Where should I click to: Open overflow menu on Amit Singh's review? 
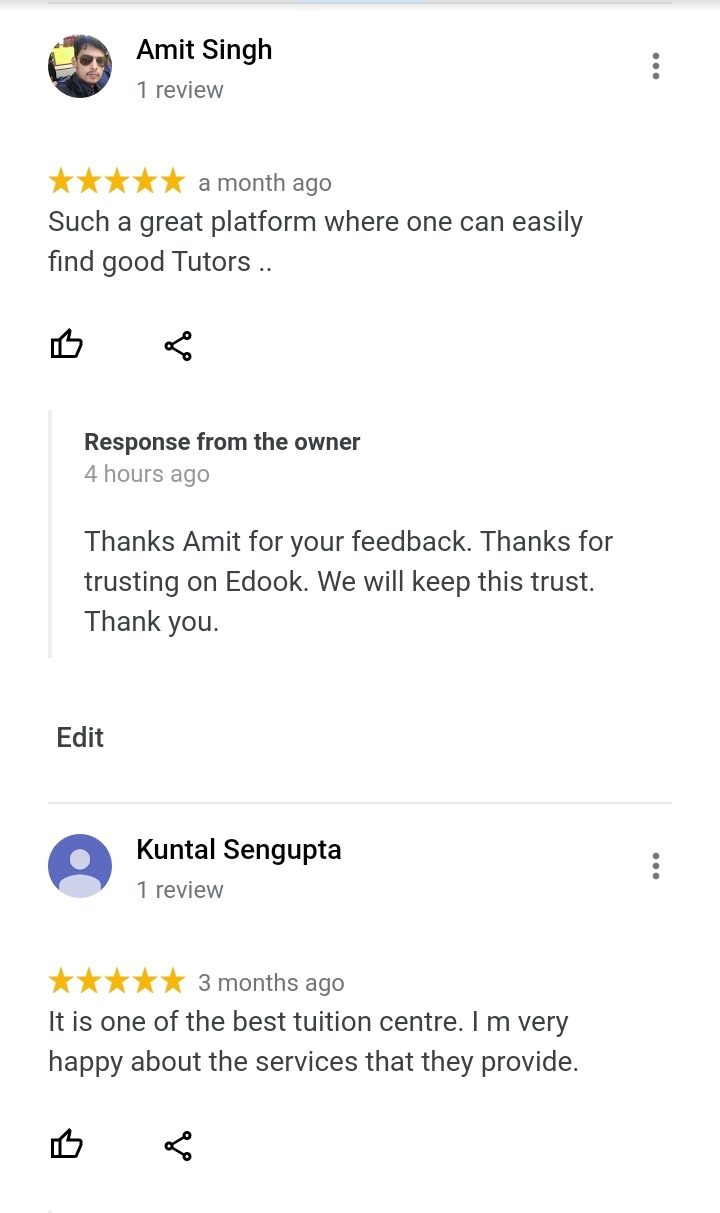click(656, 66)
